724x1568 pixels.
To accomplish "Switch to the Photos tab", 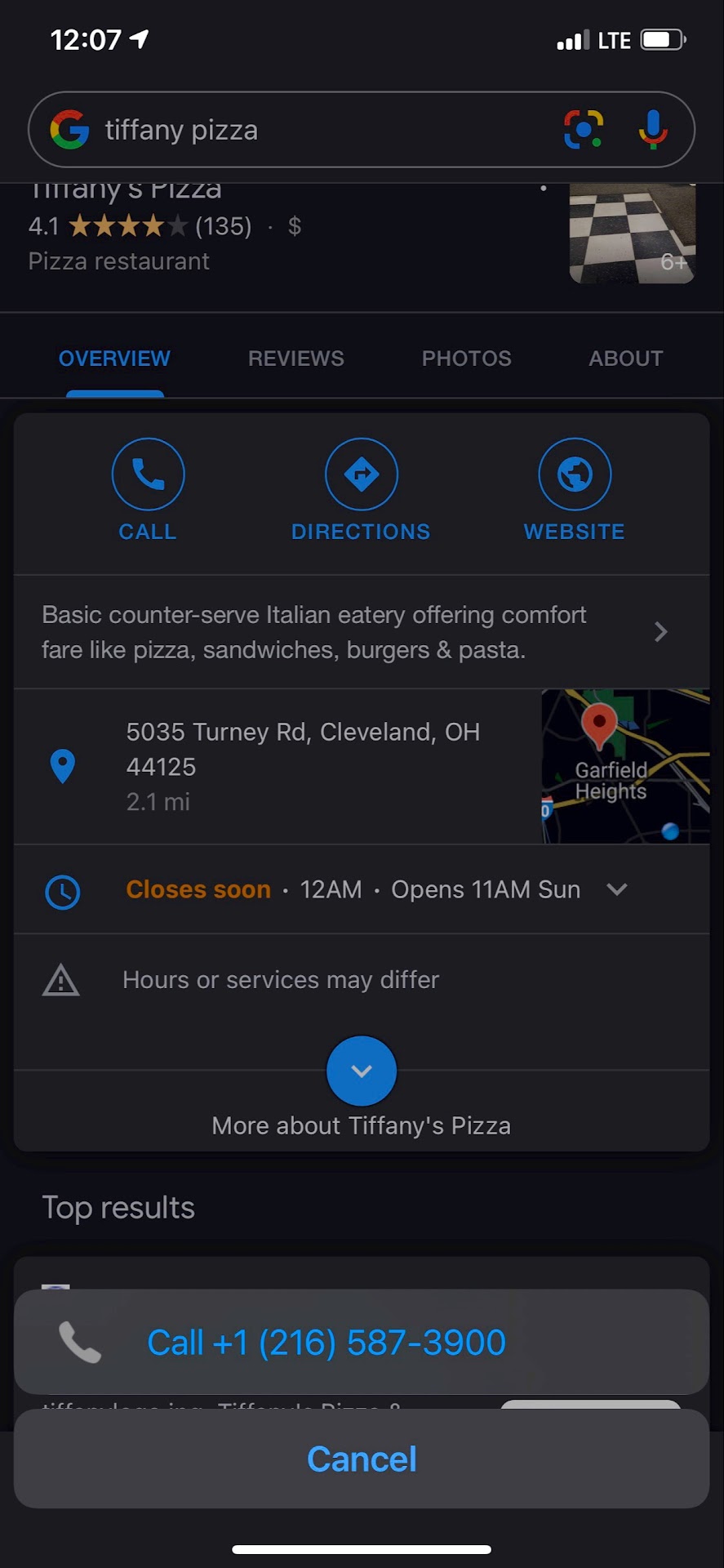I will [x=466, y=359].
